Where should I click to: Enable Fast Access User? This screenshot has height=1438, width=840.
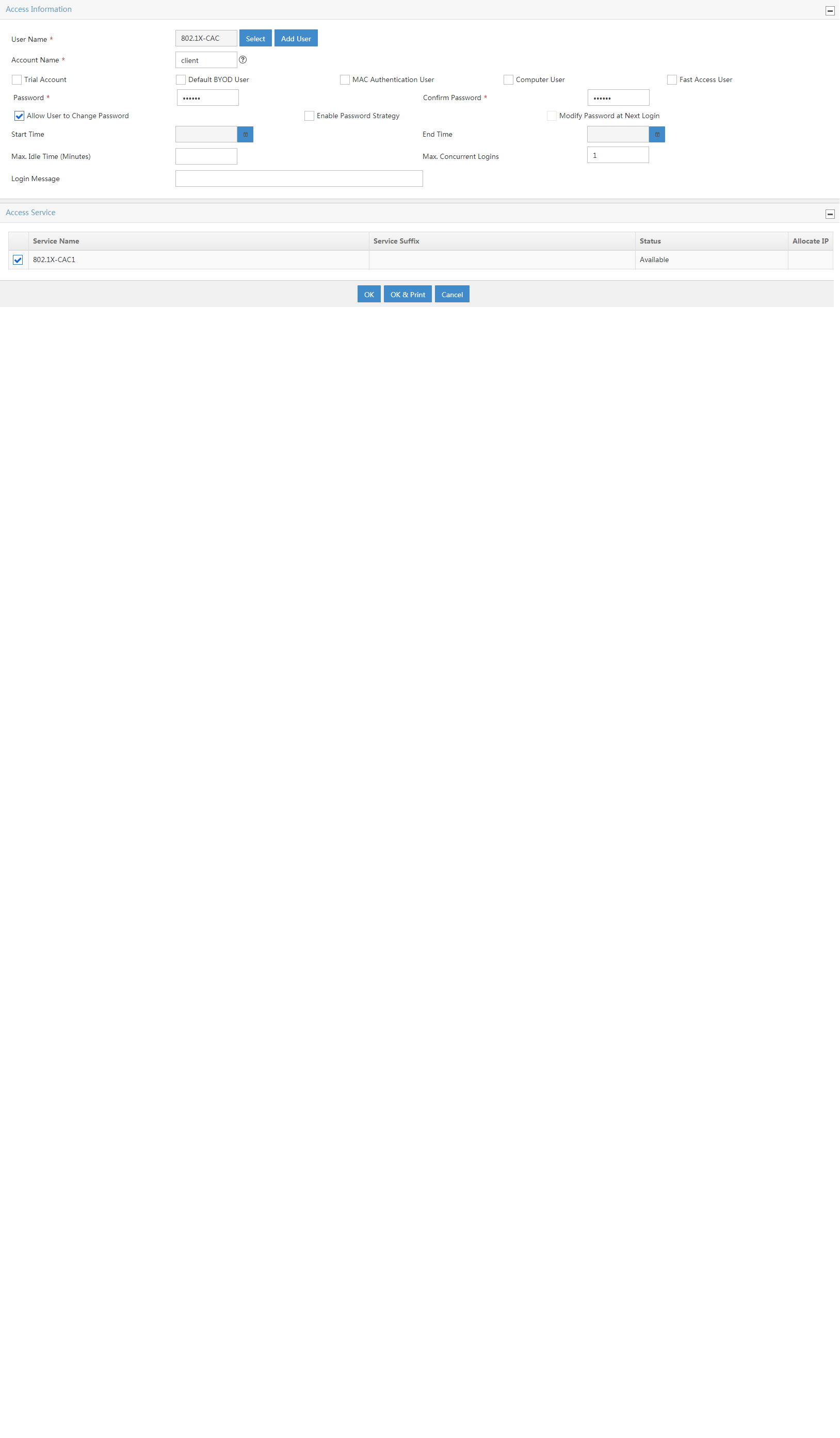[672, 80]
